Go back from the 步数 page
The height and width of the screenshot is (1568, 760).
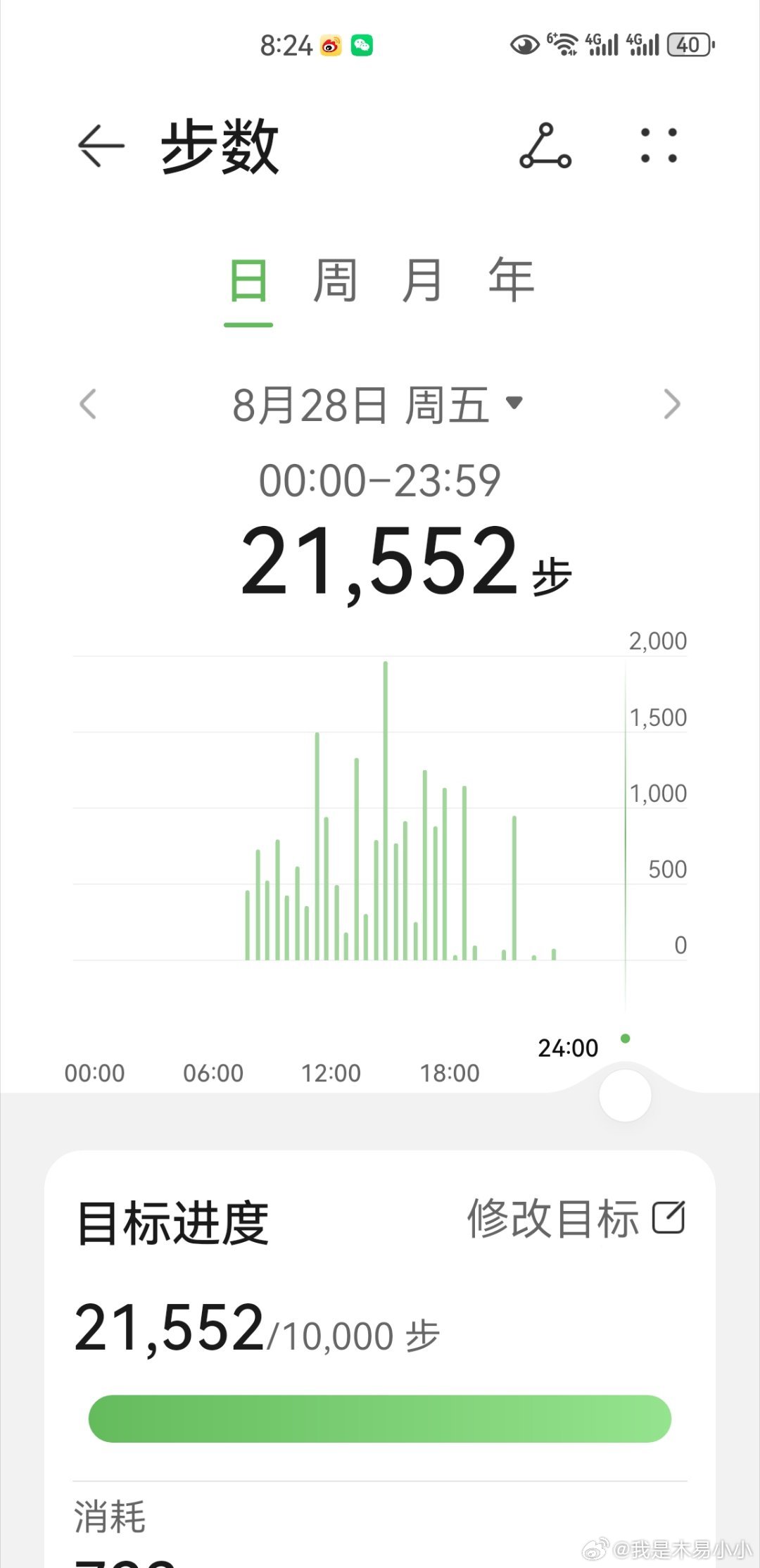coord(101,146)
